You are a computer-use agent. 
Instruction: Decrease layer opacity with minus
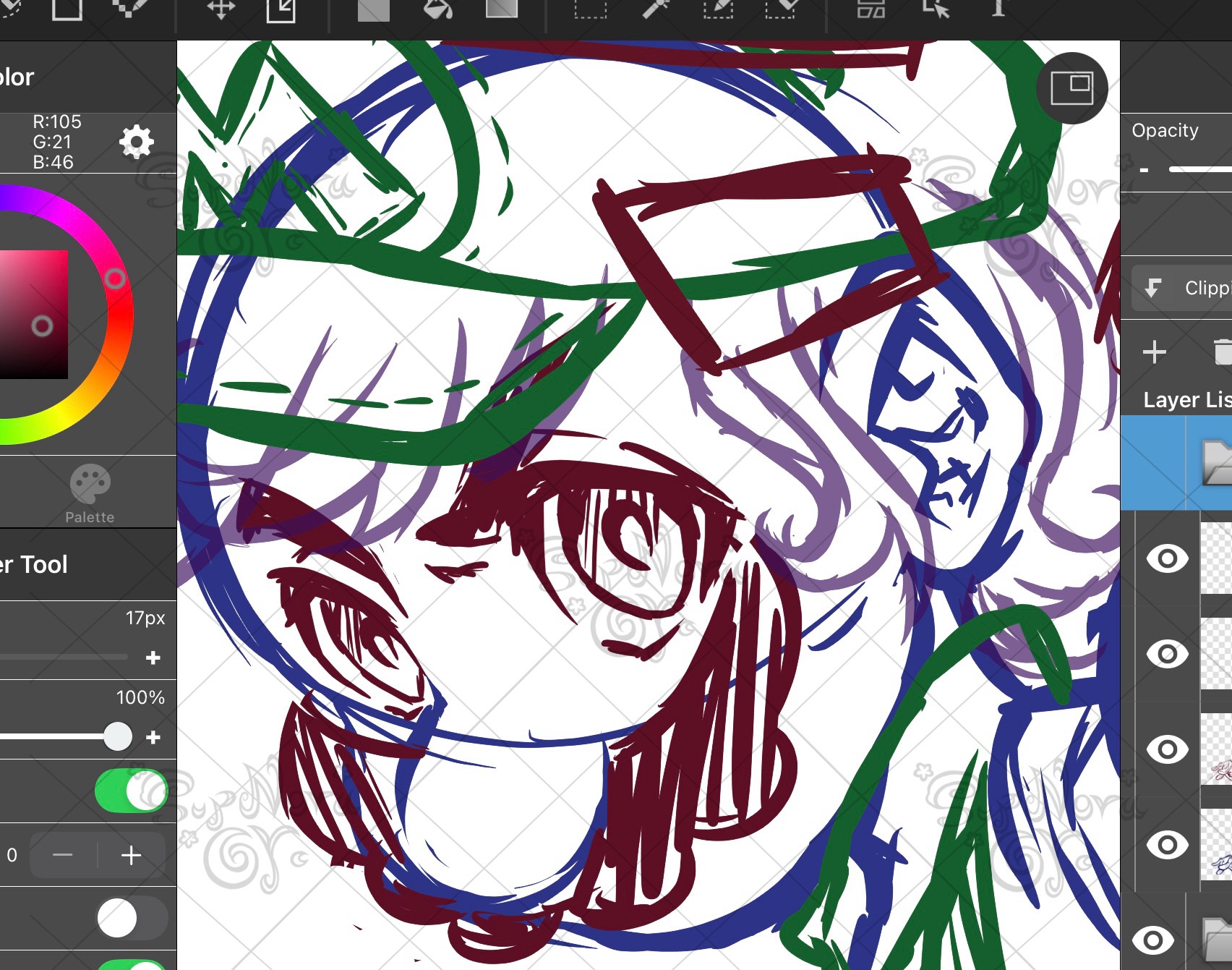[1144, 170]
